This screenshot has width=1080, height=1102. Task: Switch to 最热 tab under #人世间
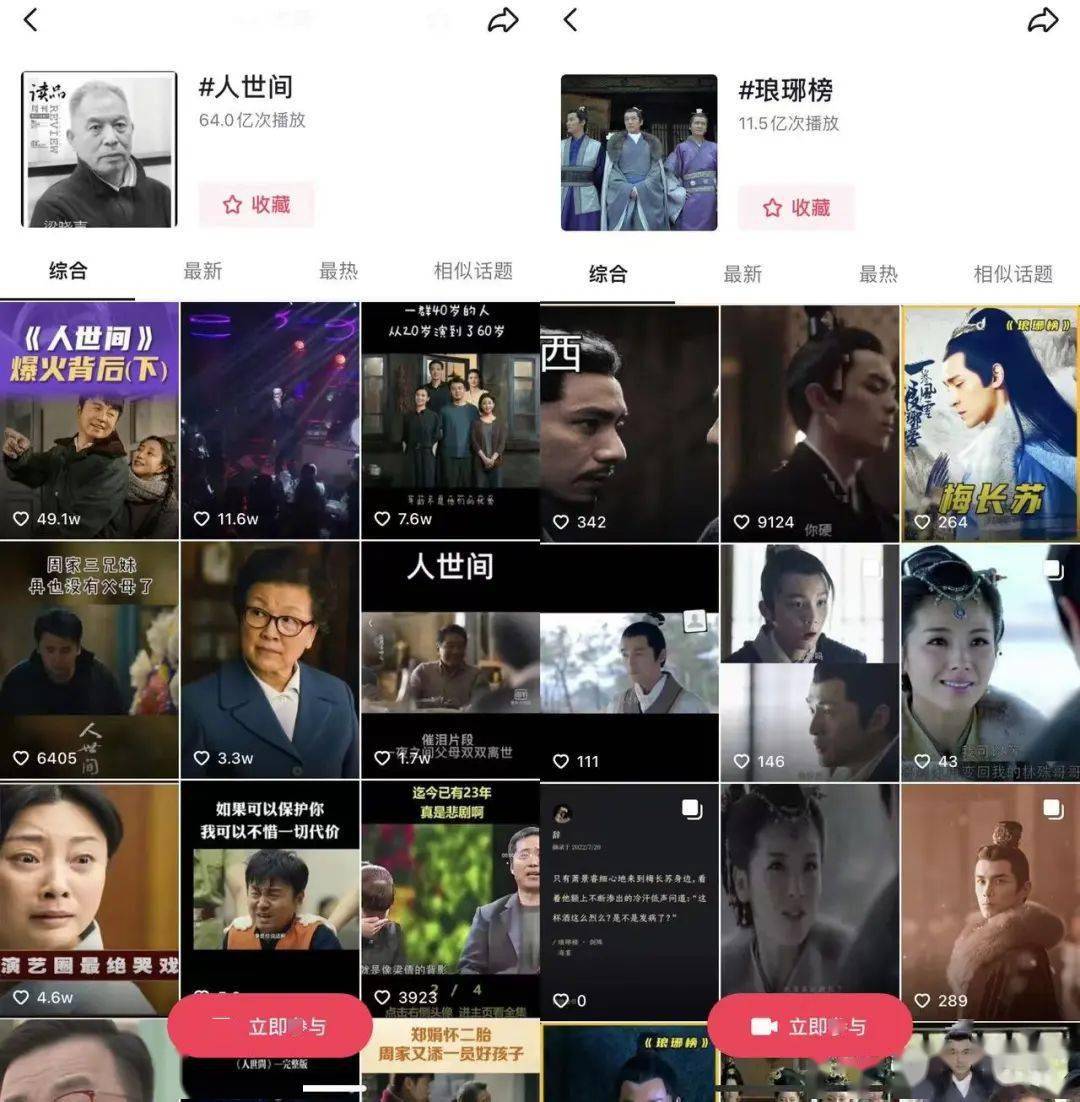coord(338,271)
